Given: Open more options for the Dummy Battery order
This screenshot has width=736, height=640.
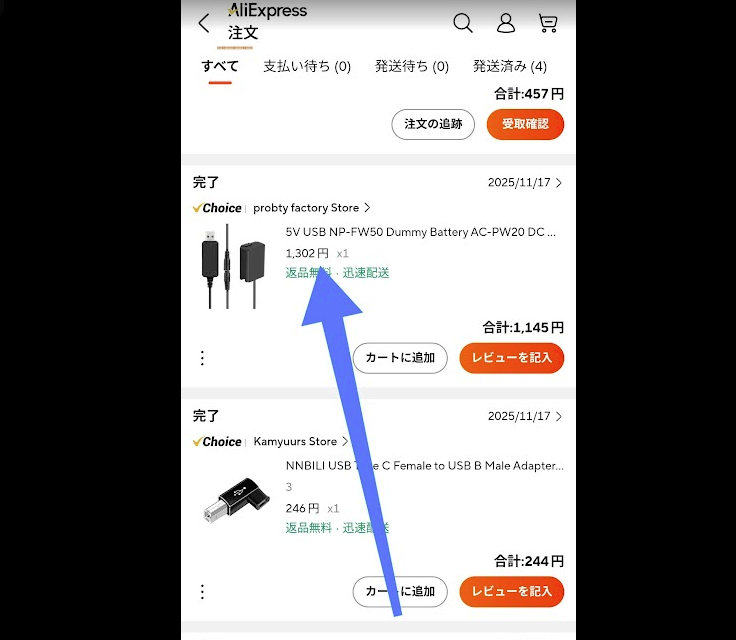Looking at the screenshot, I should (202, 357).
